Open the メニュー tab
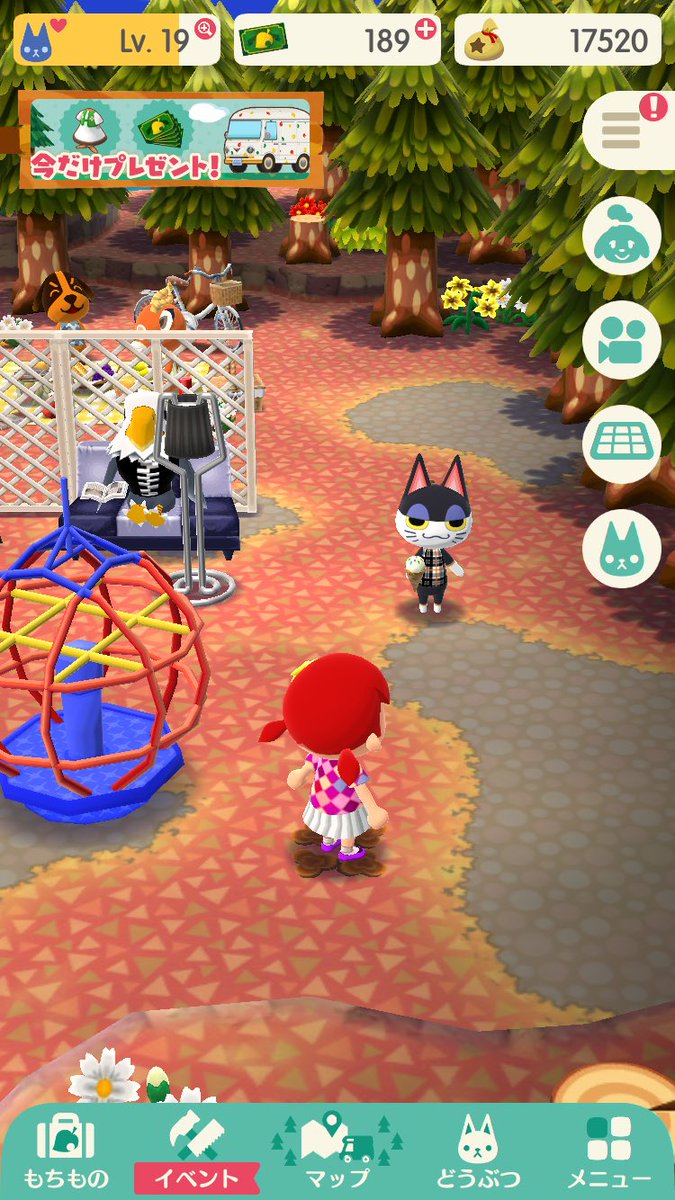Screen dimensions: 675x1200 609,1152
